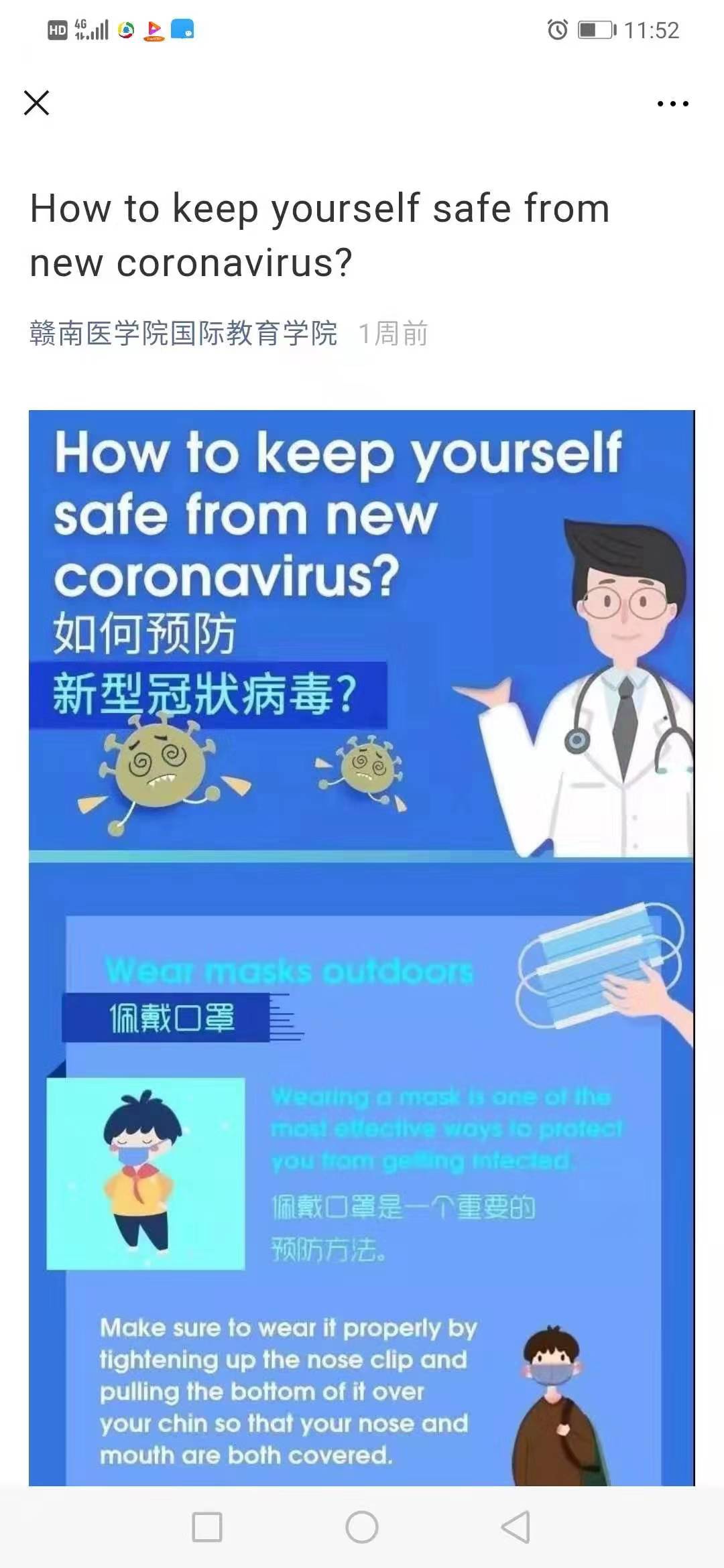Open the recent apps view
The image size is (724, 1568).
coord(207,1528)
